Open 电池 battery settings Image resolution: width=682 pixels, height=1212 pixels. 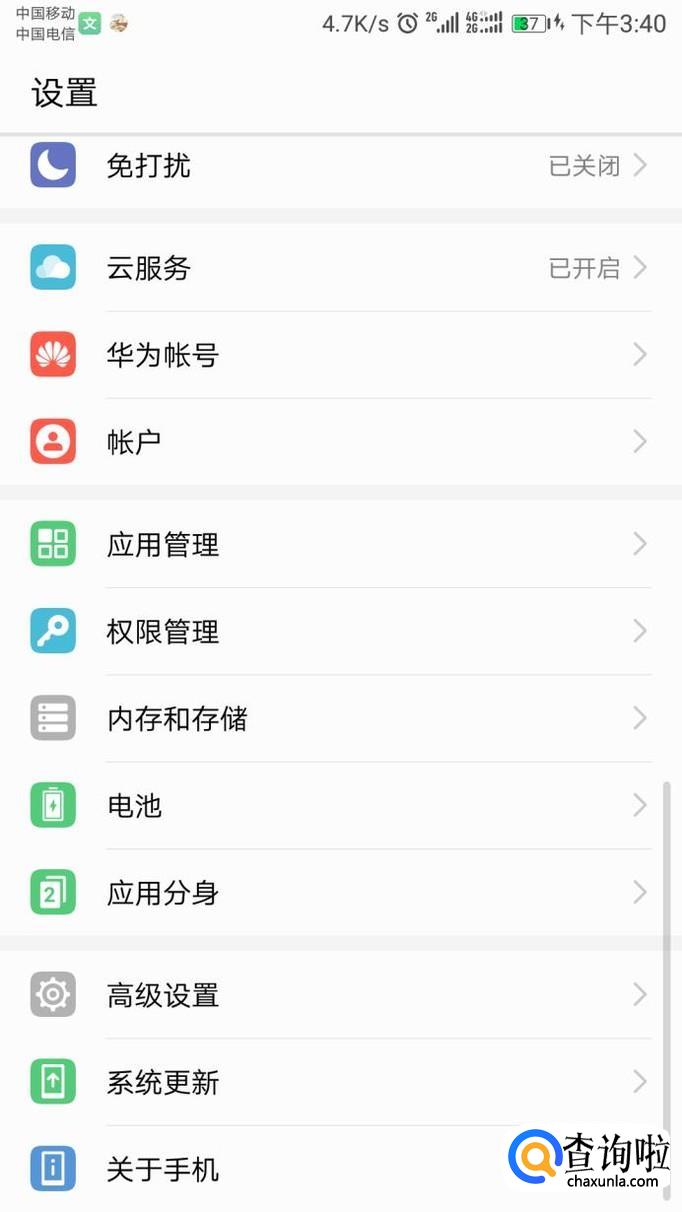tap(340, 806)
